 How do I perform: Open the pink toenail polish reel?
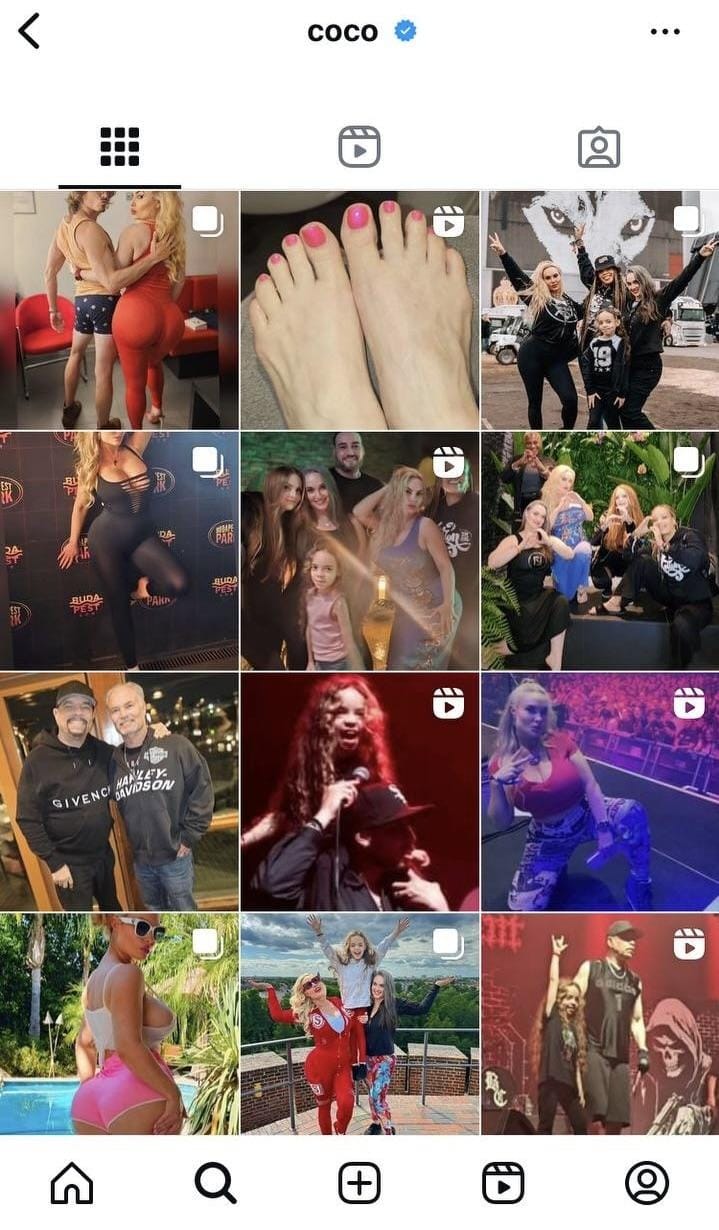coord(359,310)
